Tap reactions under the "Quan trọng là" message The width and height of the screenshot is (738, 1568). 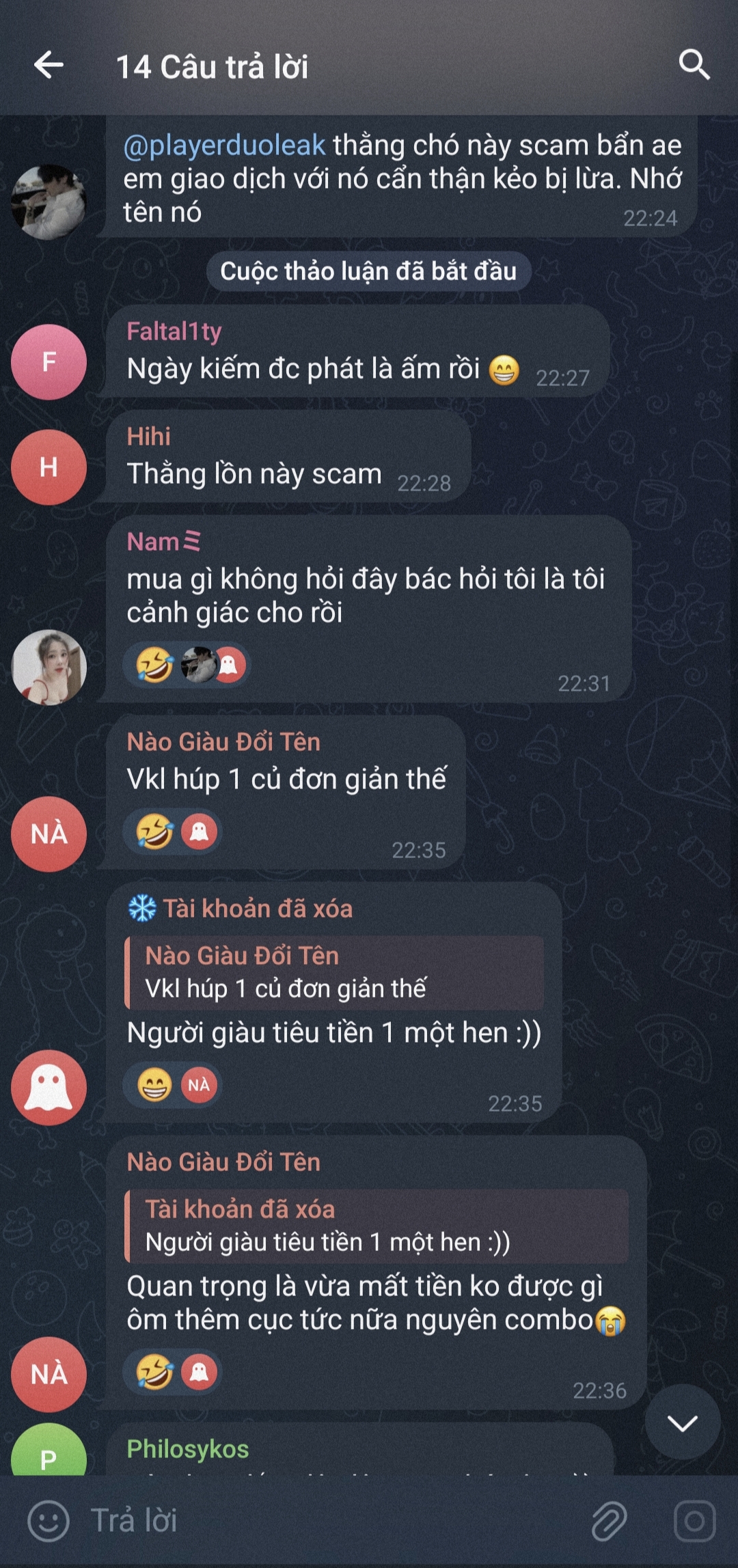coord(173,1371)
